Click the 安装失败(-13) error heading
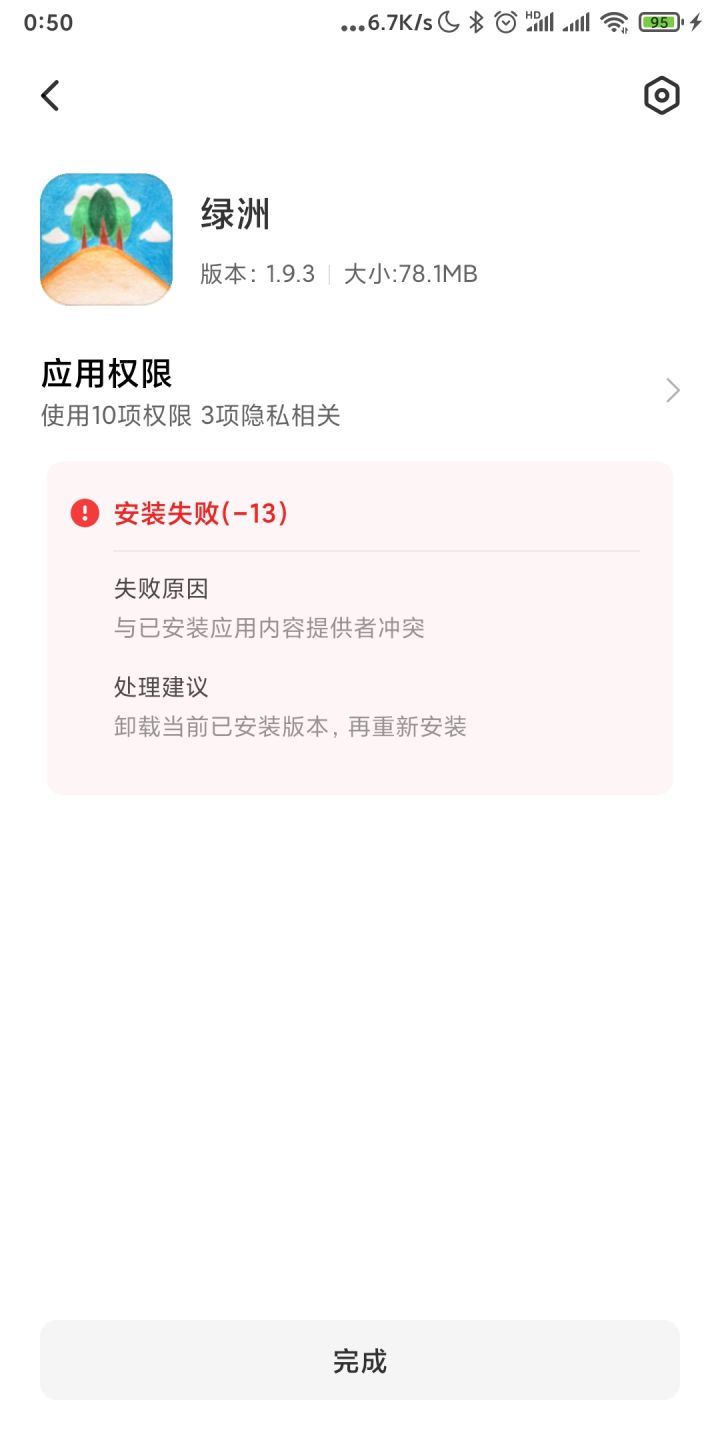Viewport: 720px width, 1440px height. click(200, 512)
